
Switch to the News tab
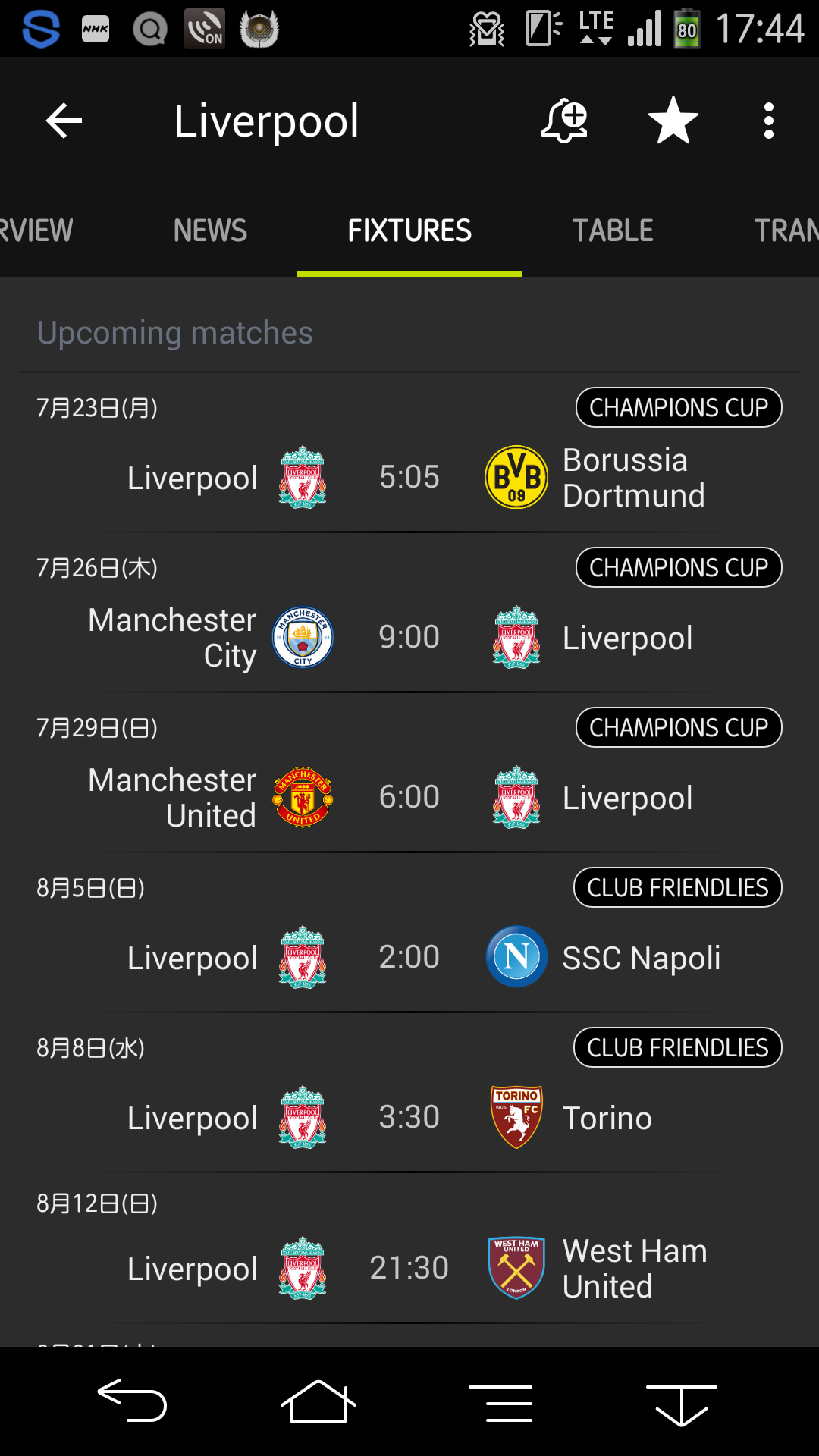point(210,231)
